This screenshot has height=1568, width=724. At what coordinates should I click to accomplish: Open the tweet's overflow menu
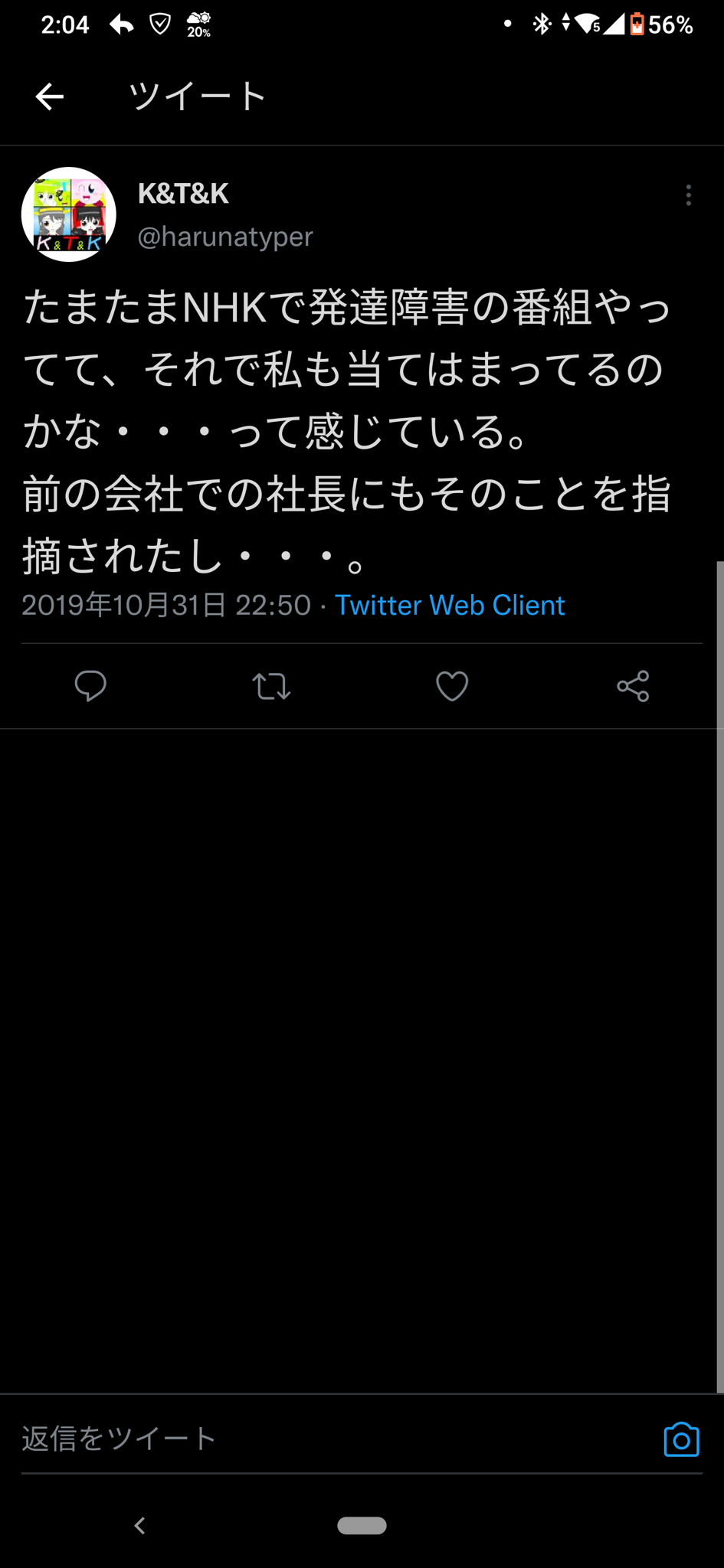688,195
